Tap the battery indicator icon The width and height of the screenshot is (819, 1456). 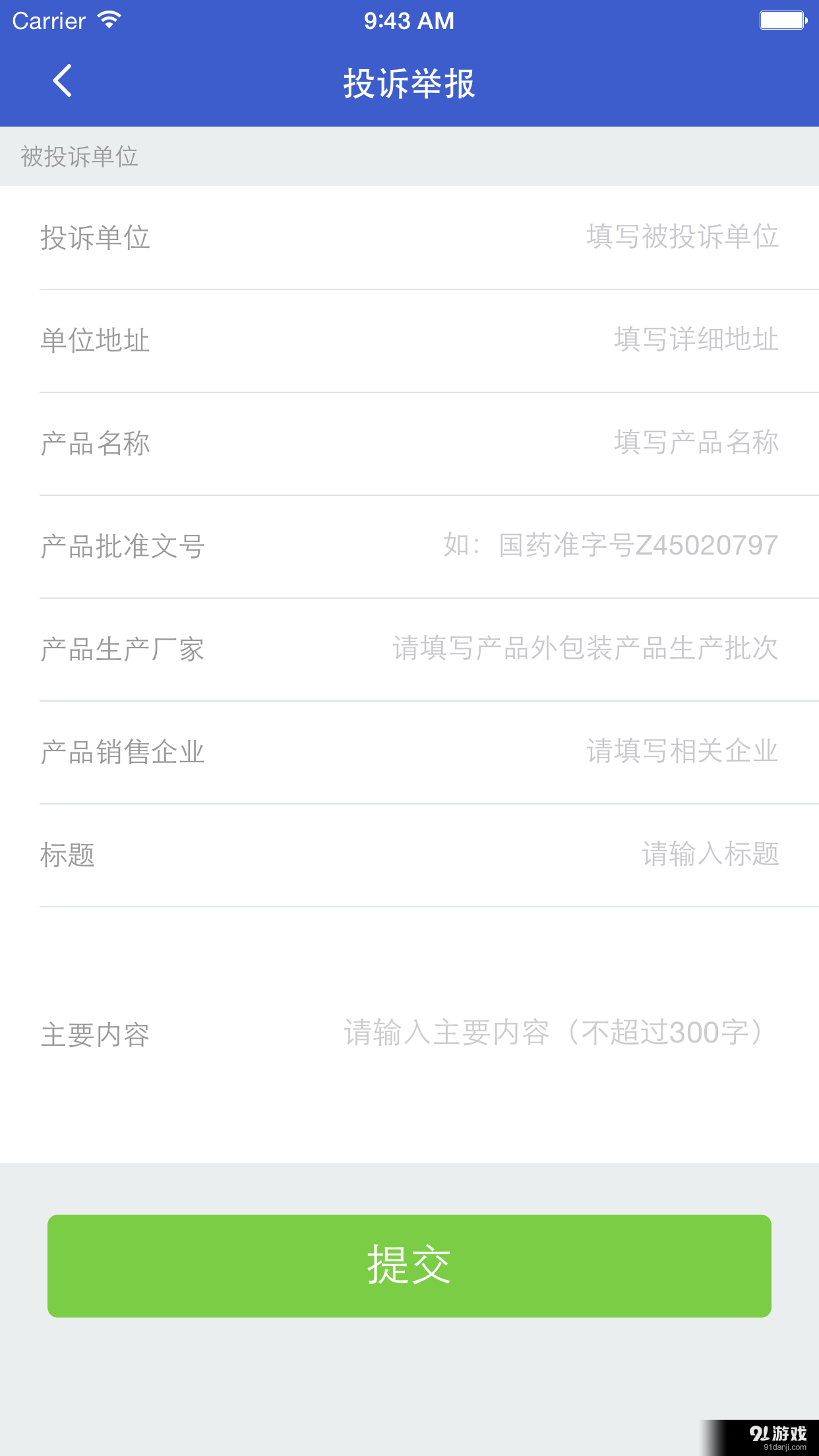point(783,20)
